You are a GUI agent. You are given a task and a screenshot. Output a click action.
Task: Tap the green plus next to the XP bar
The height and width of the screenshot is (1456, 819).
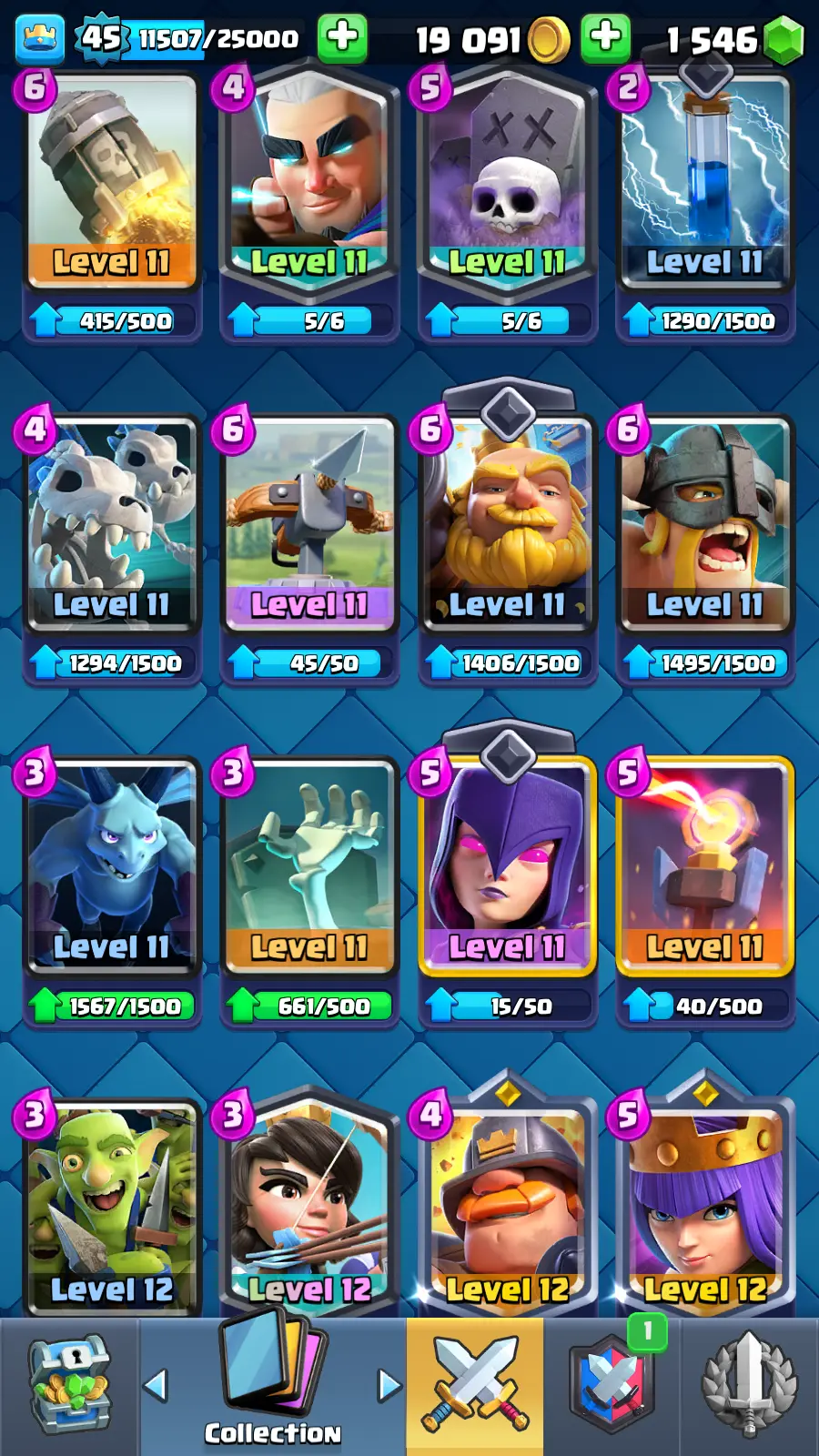(x=342, y=38)
